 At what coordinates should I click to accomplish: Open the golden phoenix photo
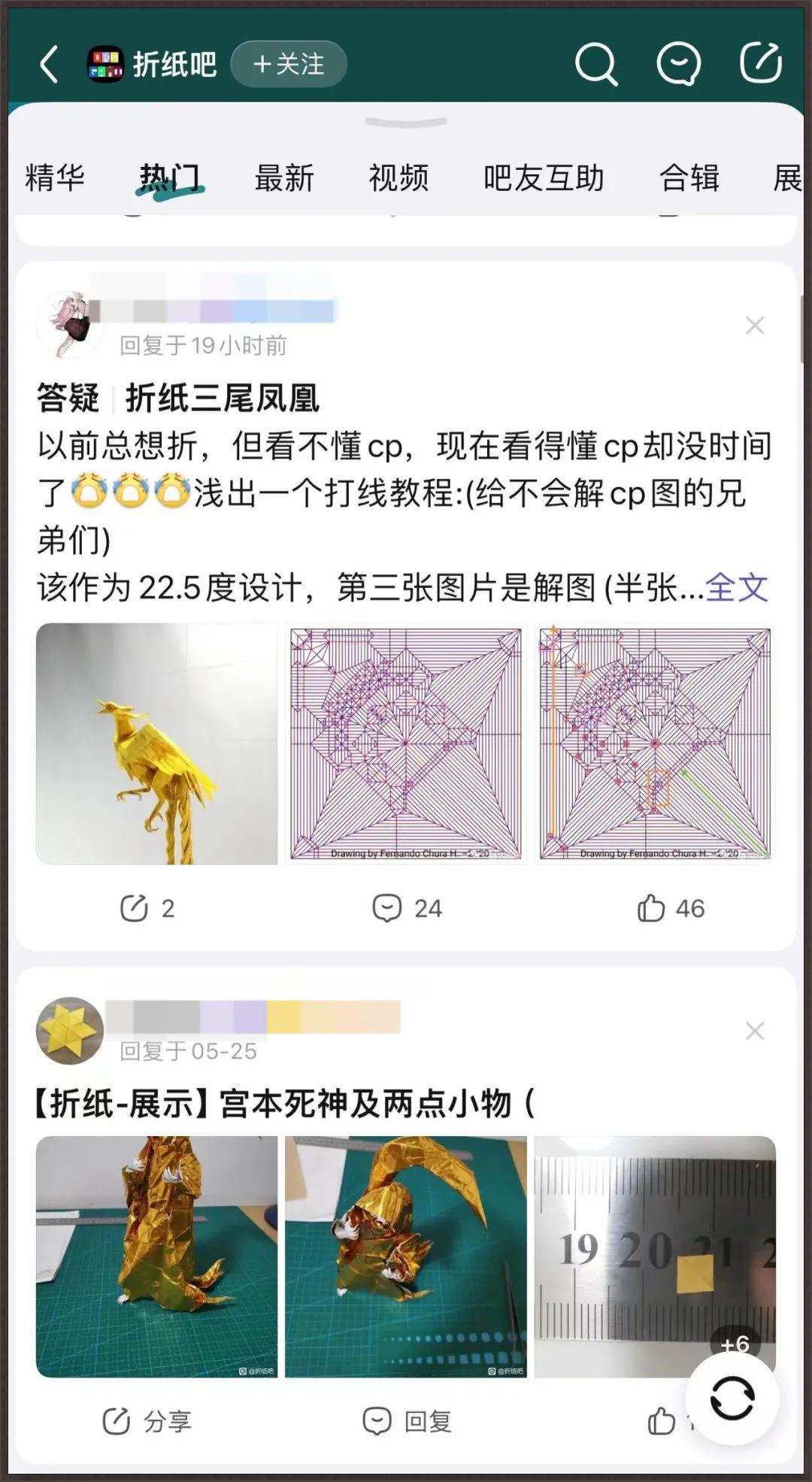156,743
